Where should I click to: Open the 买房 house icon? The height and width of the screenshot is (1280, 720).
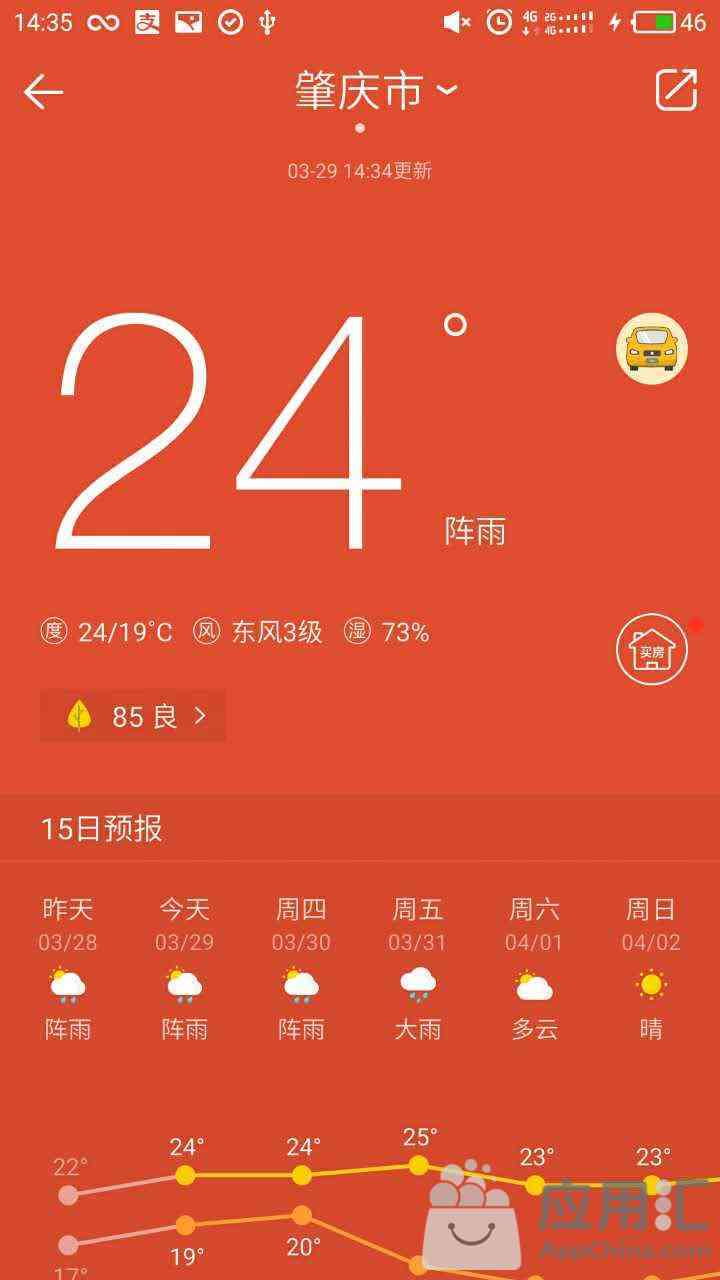click(651, 649)
